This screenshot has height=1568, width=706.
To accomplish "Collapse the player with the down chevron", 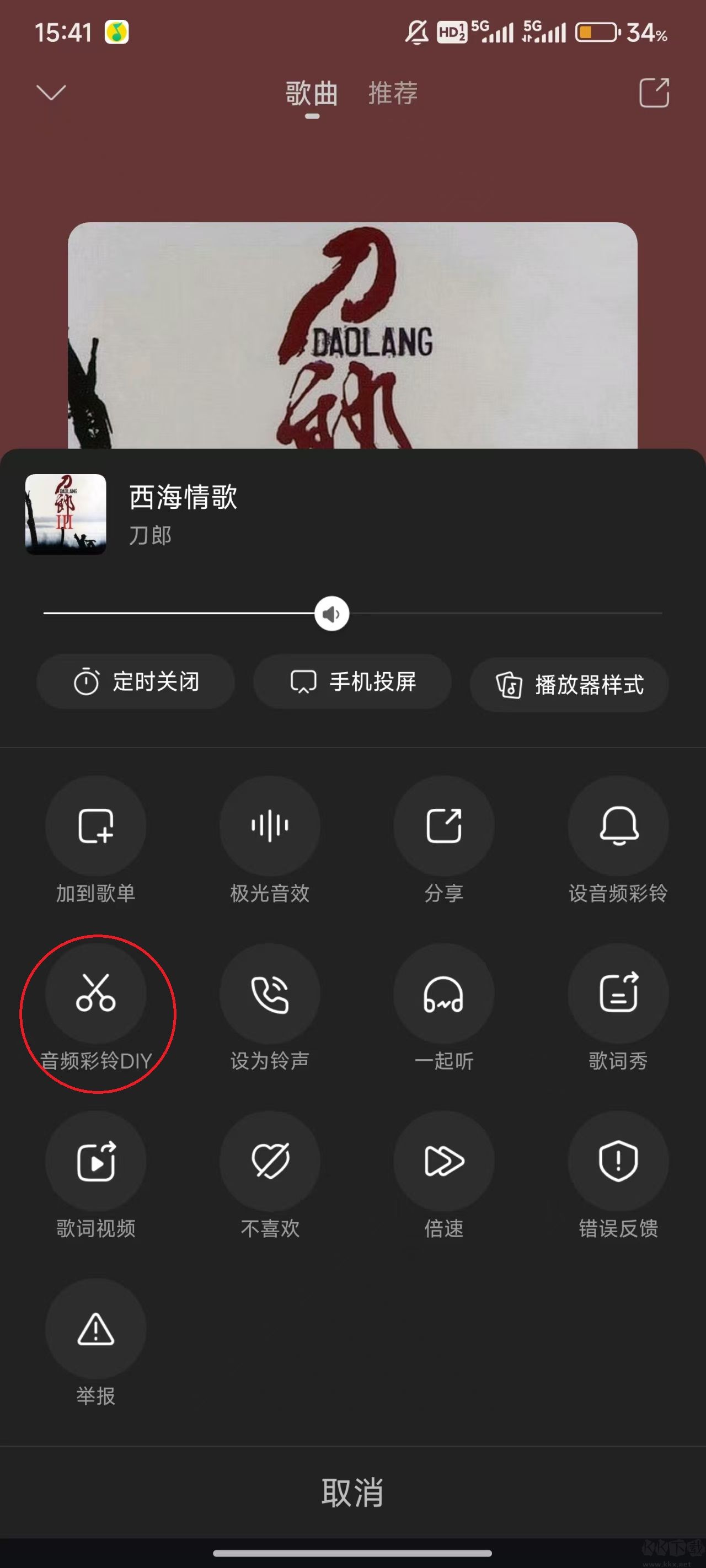I will [51, 93].
